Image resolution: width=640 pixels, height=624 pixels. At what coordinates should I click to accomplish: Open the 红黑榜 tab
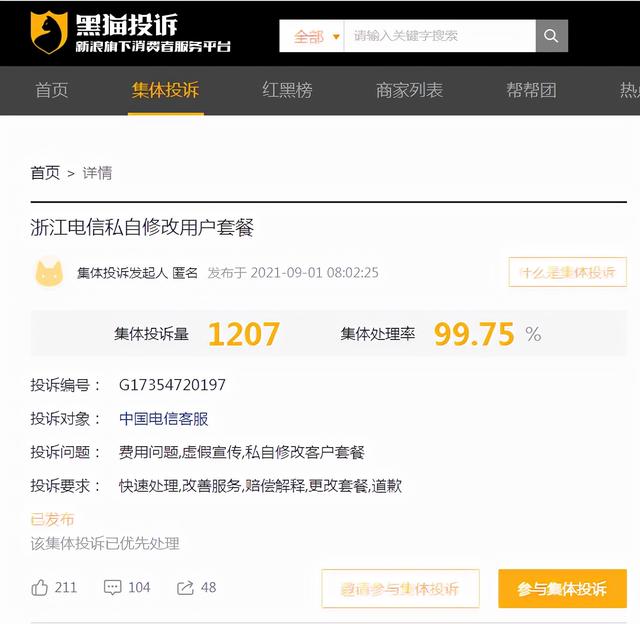[x=287, y=90]
